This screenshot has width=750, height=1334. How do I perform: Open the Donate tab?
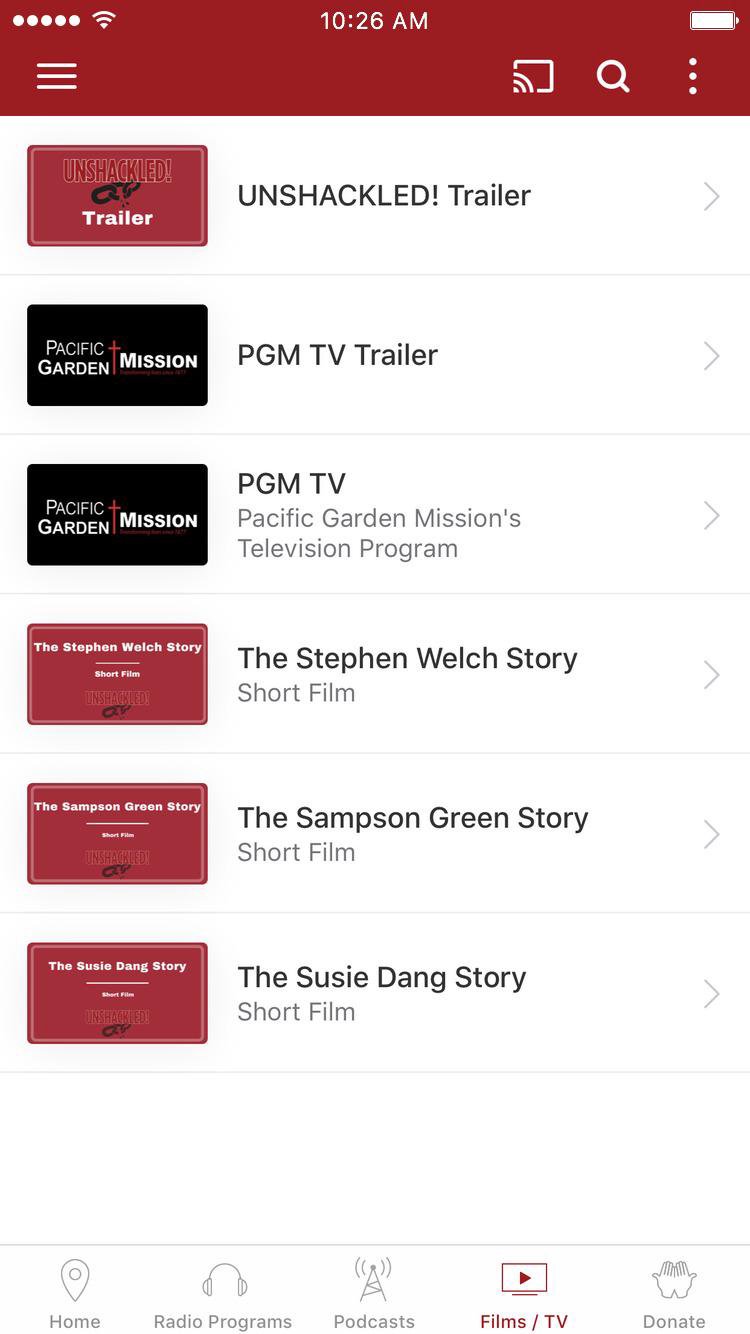point(674,1294)
